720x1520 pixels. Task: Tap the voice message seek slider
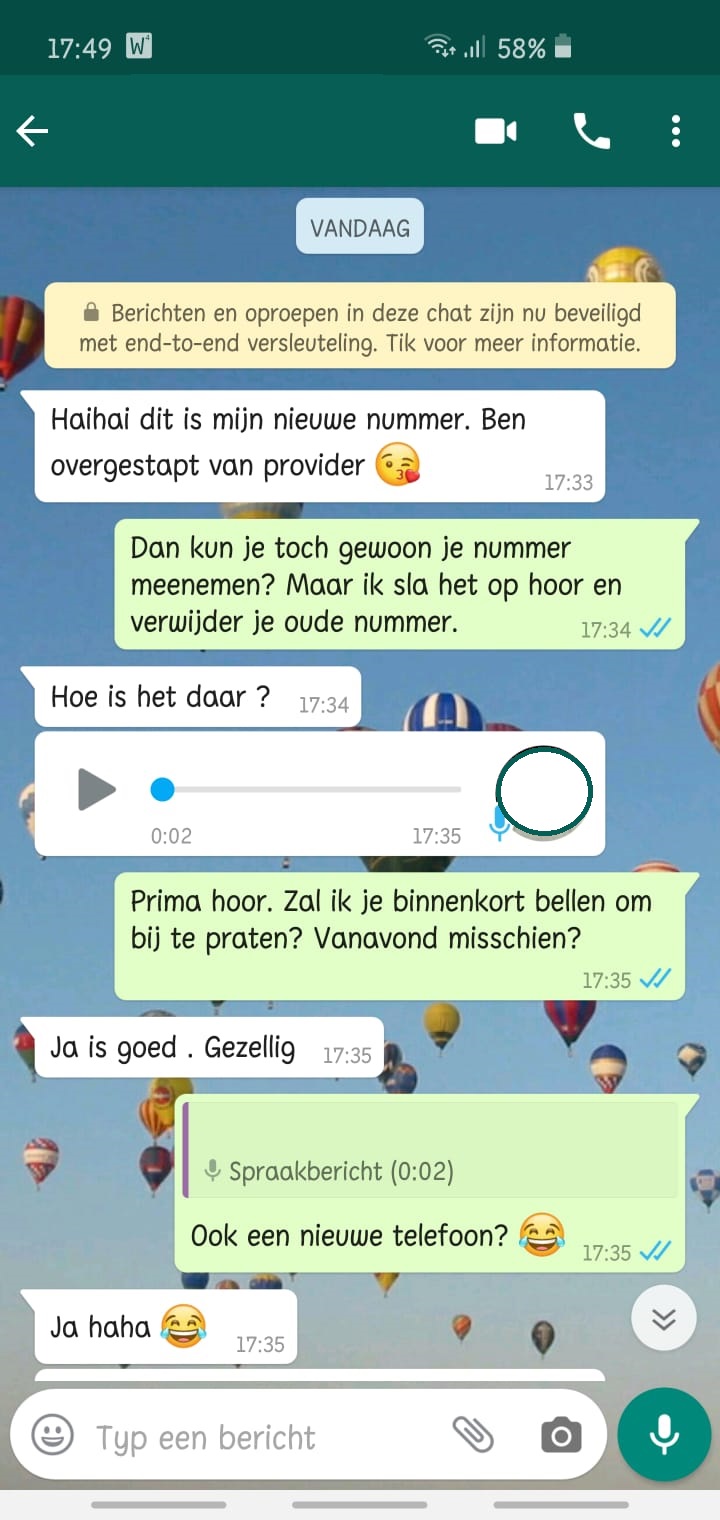[306, 790]
